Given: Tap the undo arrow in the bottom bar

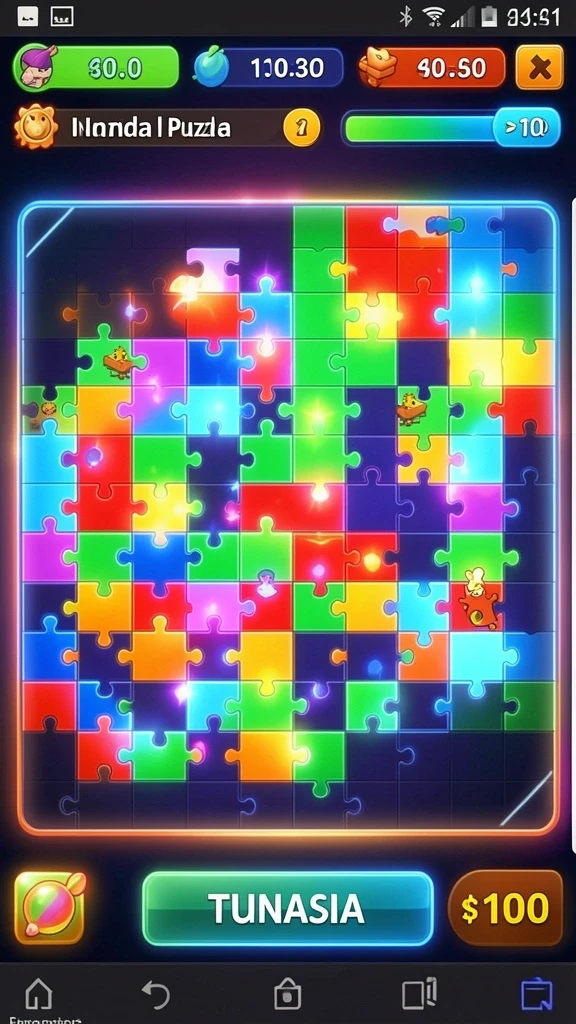Looking at the screenshot, I should 156,995.
